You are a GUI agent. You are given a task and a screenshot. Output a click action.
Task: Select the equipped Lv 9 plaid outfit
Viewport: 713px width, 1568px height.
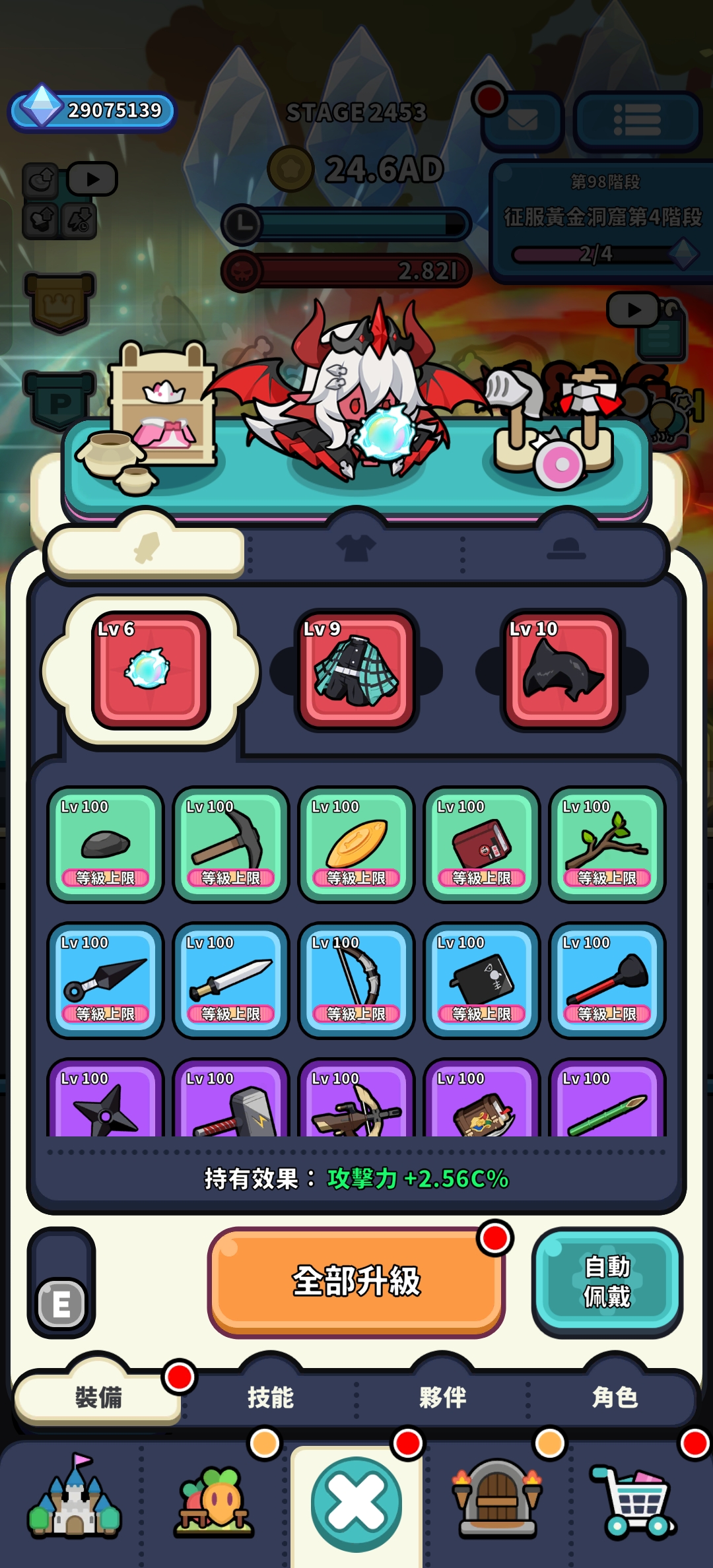point(356,670)
